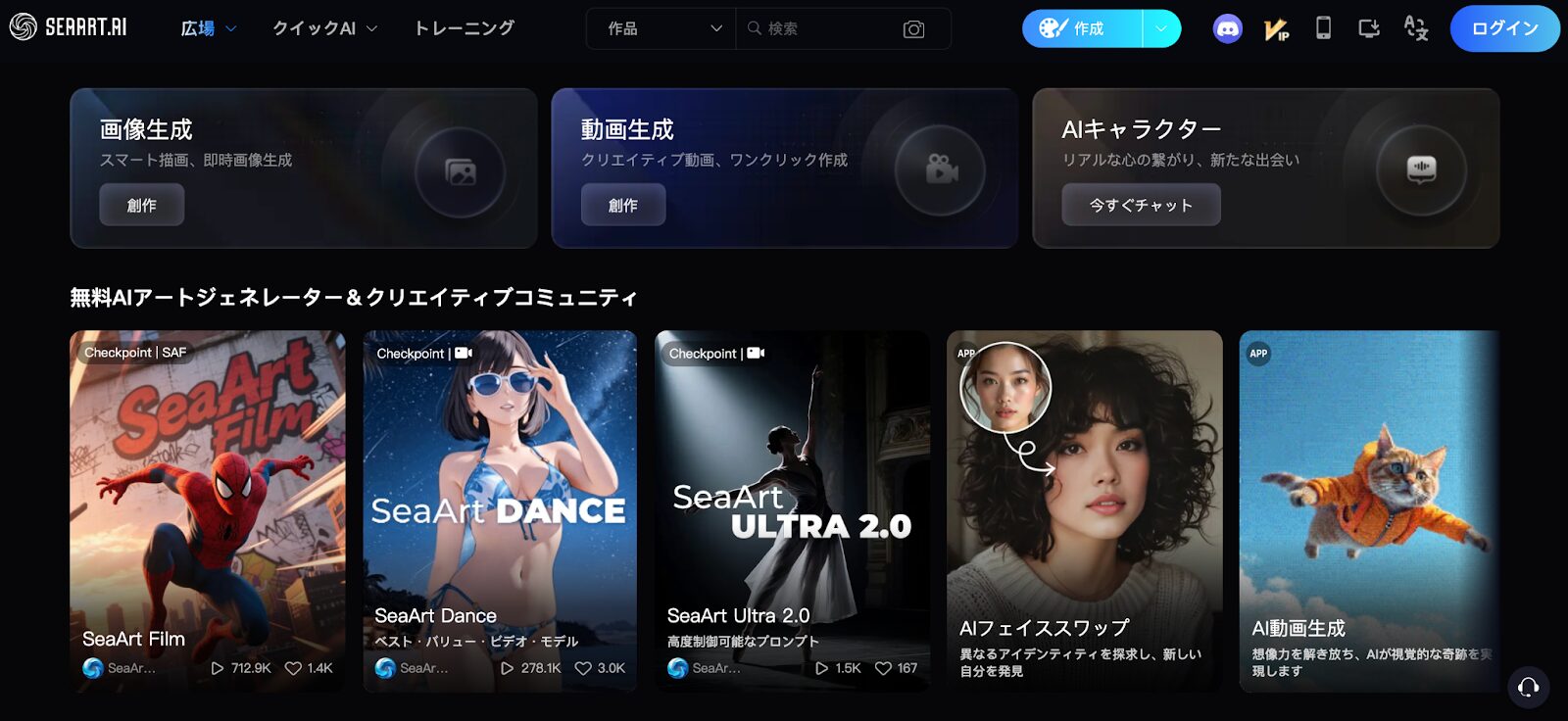
Task: Focus the 検索 search field
Action: pyautogui.click(x=823, y=28)
